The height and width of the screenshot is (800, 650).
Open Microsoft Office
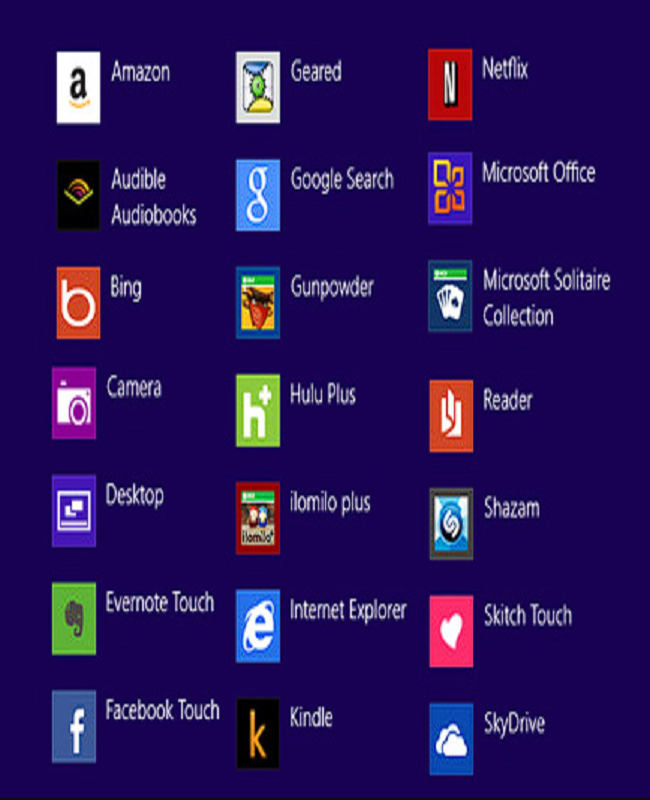(450, 188)
